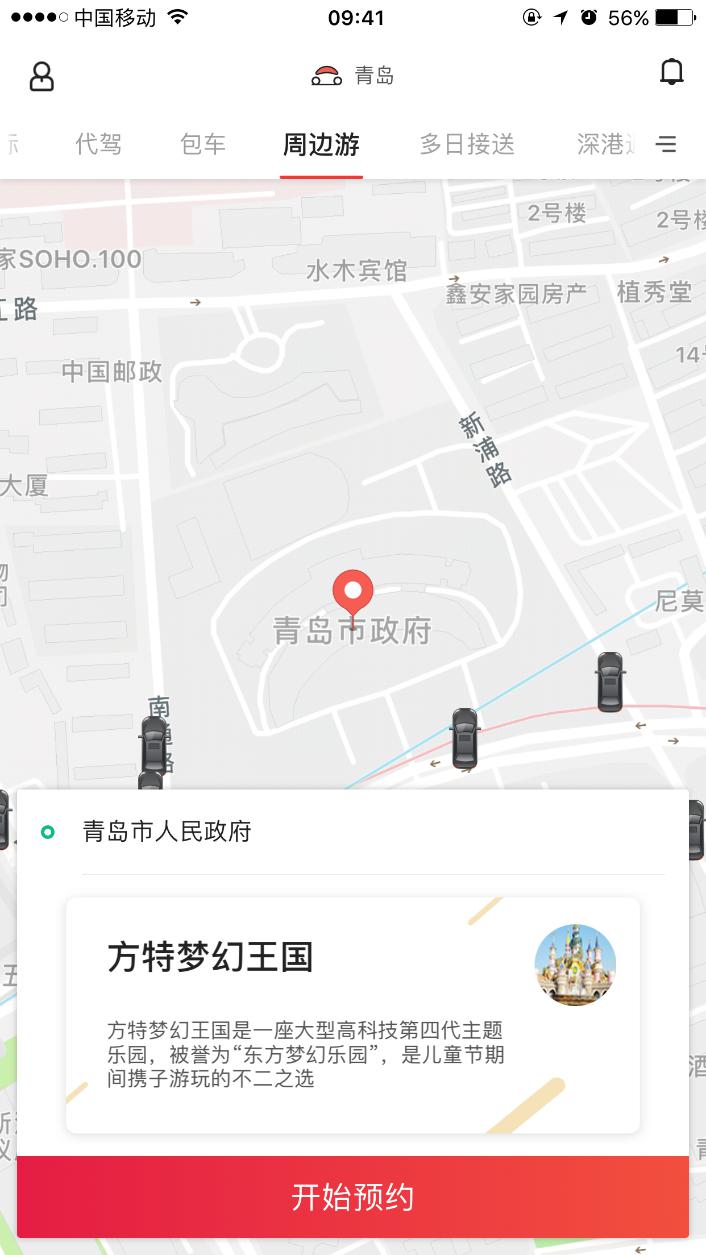Change the city from 青岛
The height and width of the screenshot is (1255, 706).
(x=354, y=76)
